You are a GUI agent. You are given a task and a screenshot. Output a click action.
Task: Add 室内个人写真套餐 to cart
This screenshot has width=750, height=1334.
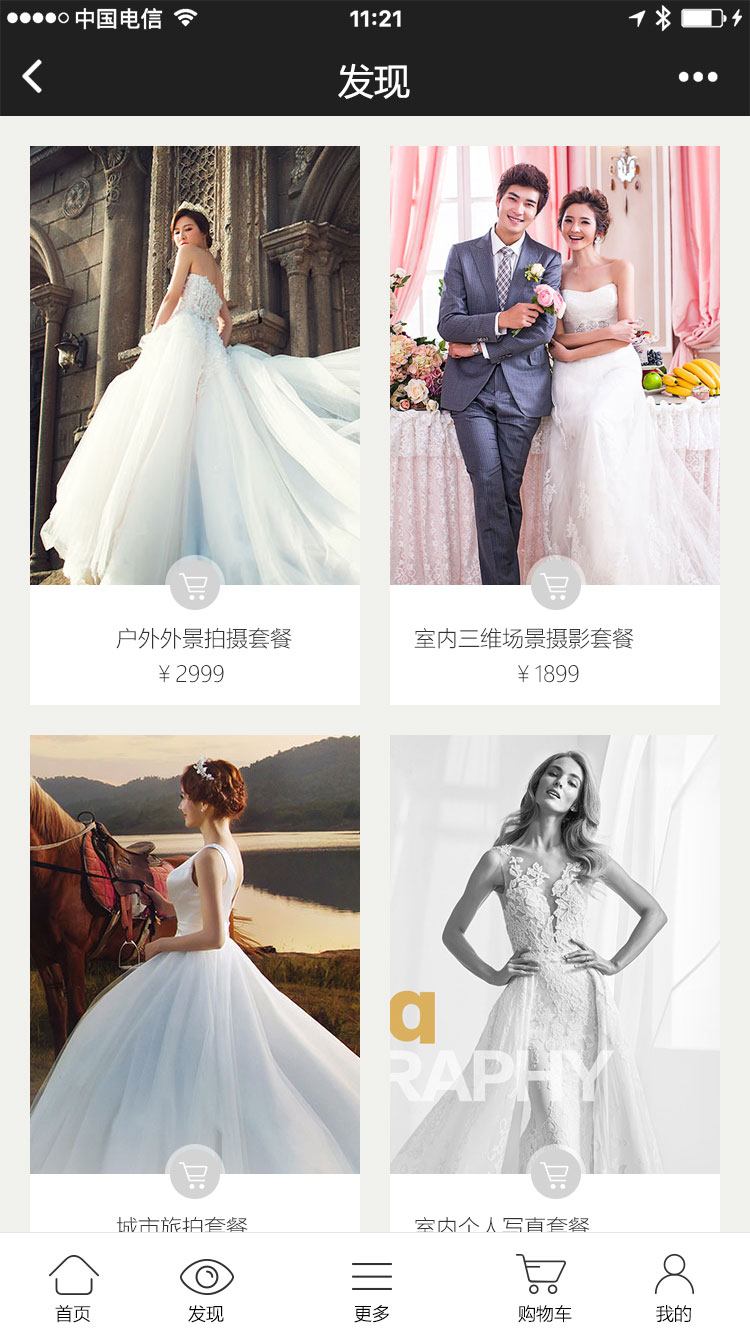coord(555,1173)
